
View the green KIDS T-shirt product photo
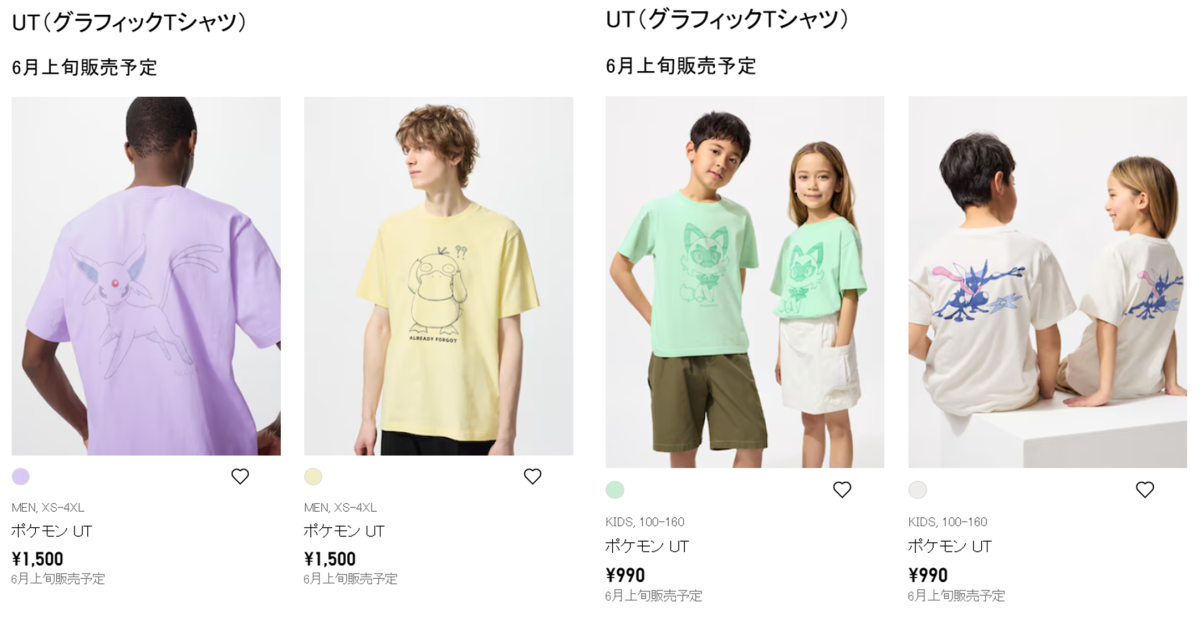pos(744,281)
